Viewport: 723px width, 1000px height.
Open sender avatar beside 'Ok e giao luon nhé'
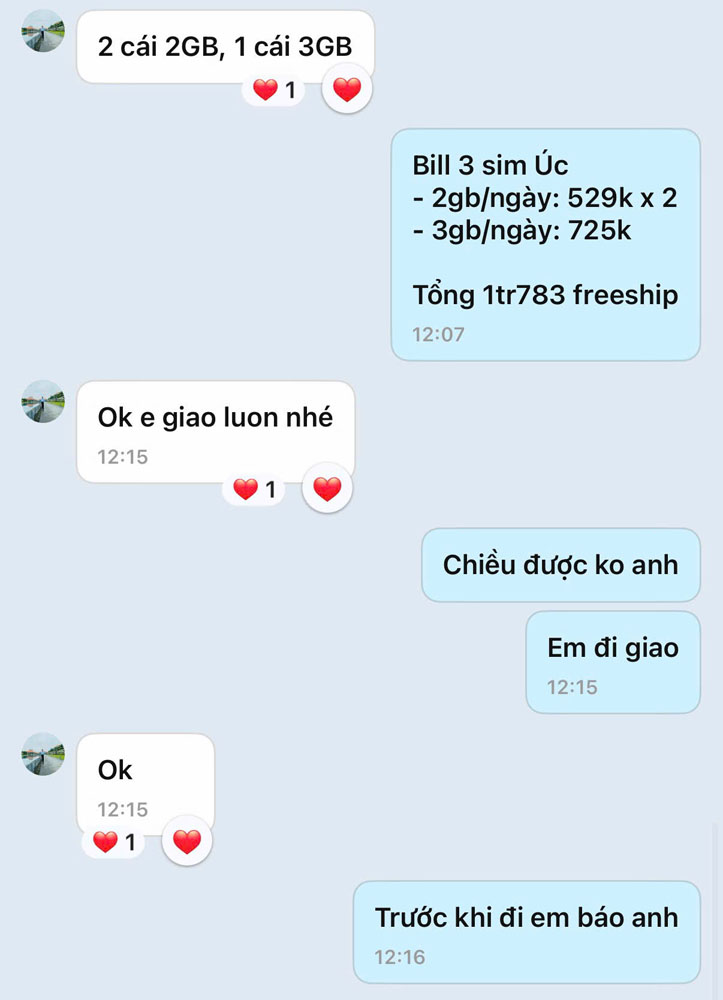pyautogui.click(x=43, y=401)
